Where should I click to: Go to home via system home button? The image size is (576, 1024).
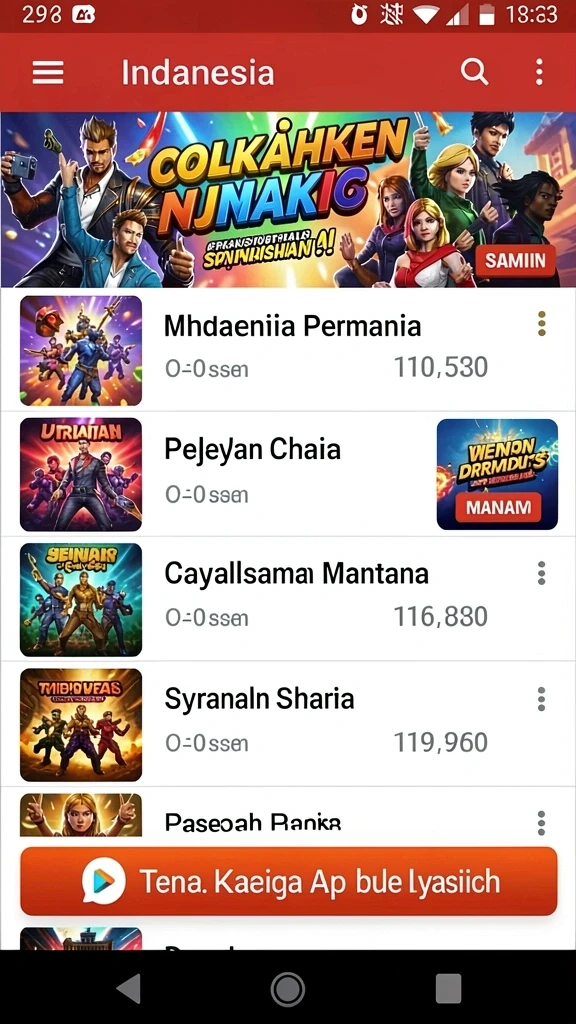pyautogui.click(x=288, y=988)
